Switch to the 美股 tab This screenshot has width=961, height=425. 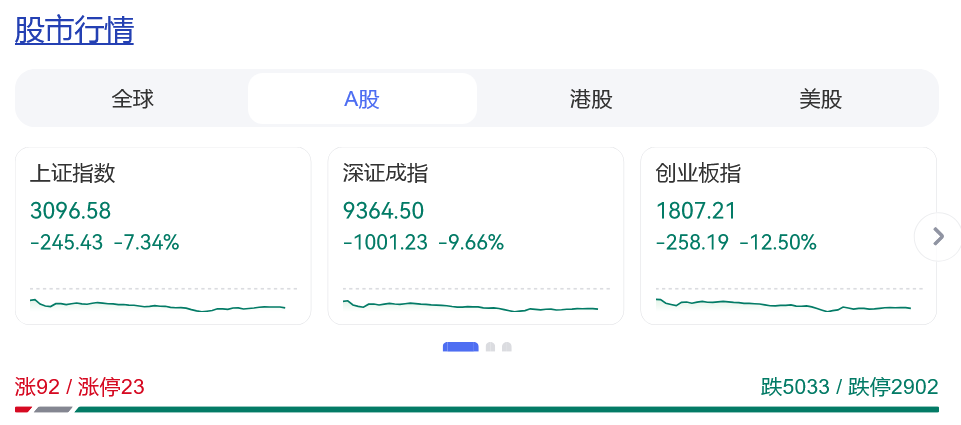820,99
